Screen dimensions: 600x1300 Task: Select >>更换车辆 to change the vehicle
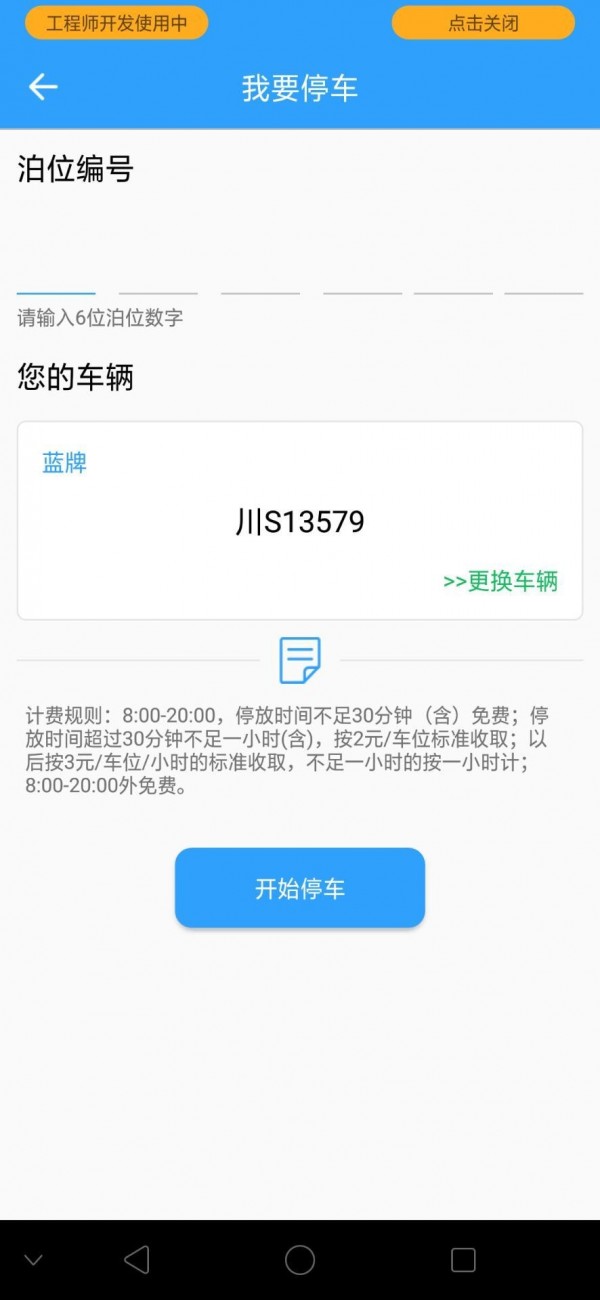500,581
